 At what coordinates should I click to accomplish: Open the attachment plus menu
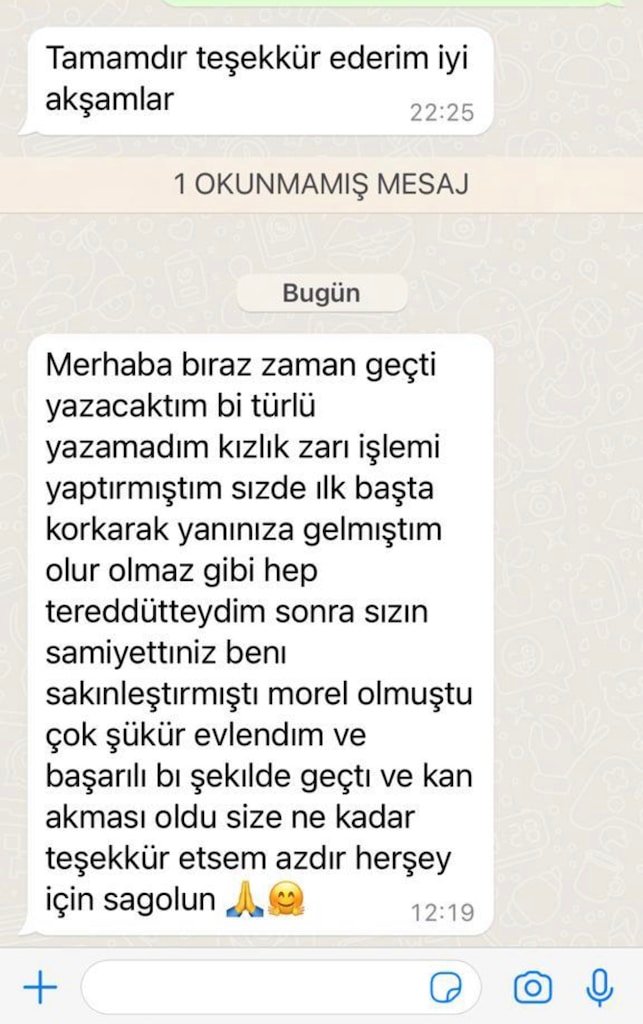click(40, 988)
